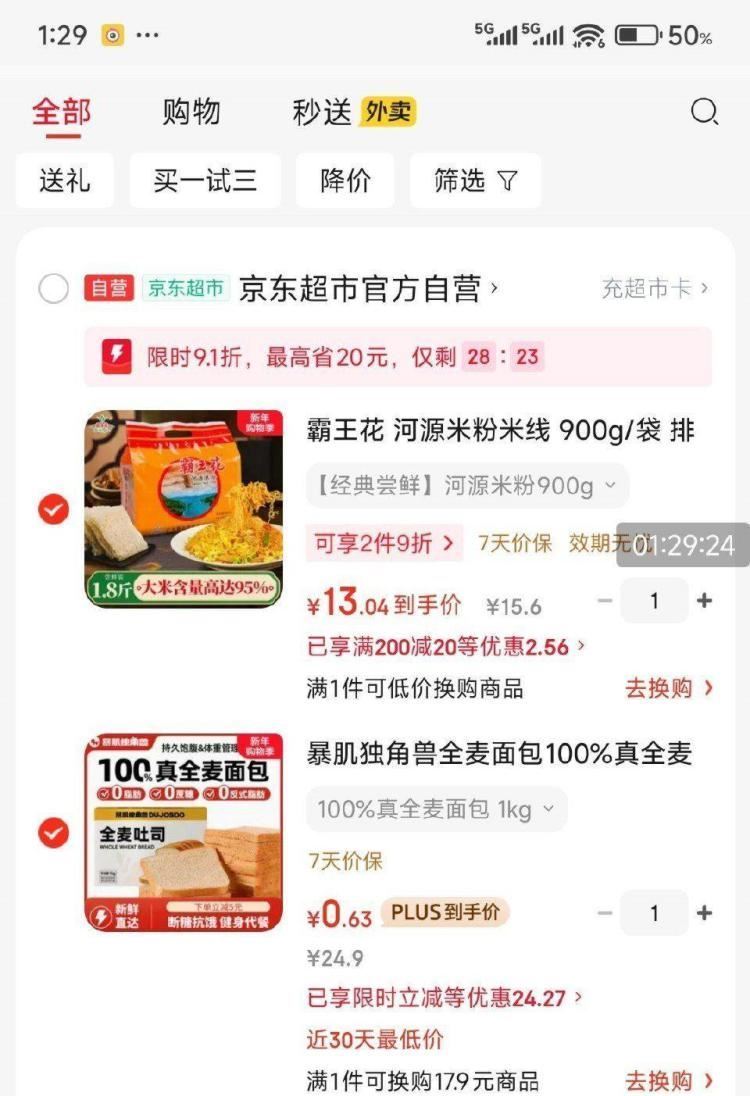750x1096 pixels.
Task: Open 去换购 exchange-purchase link for rice noodles
Action: [667, 689]
